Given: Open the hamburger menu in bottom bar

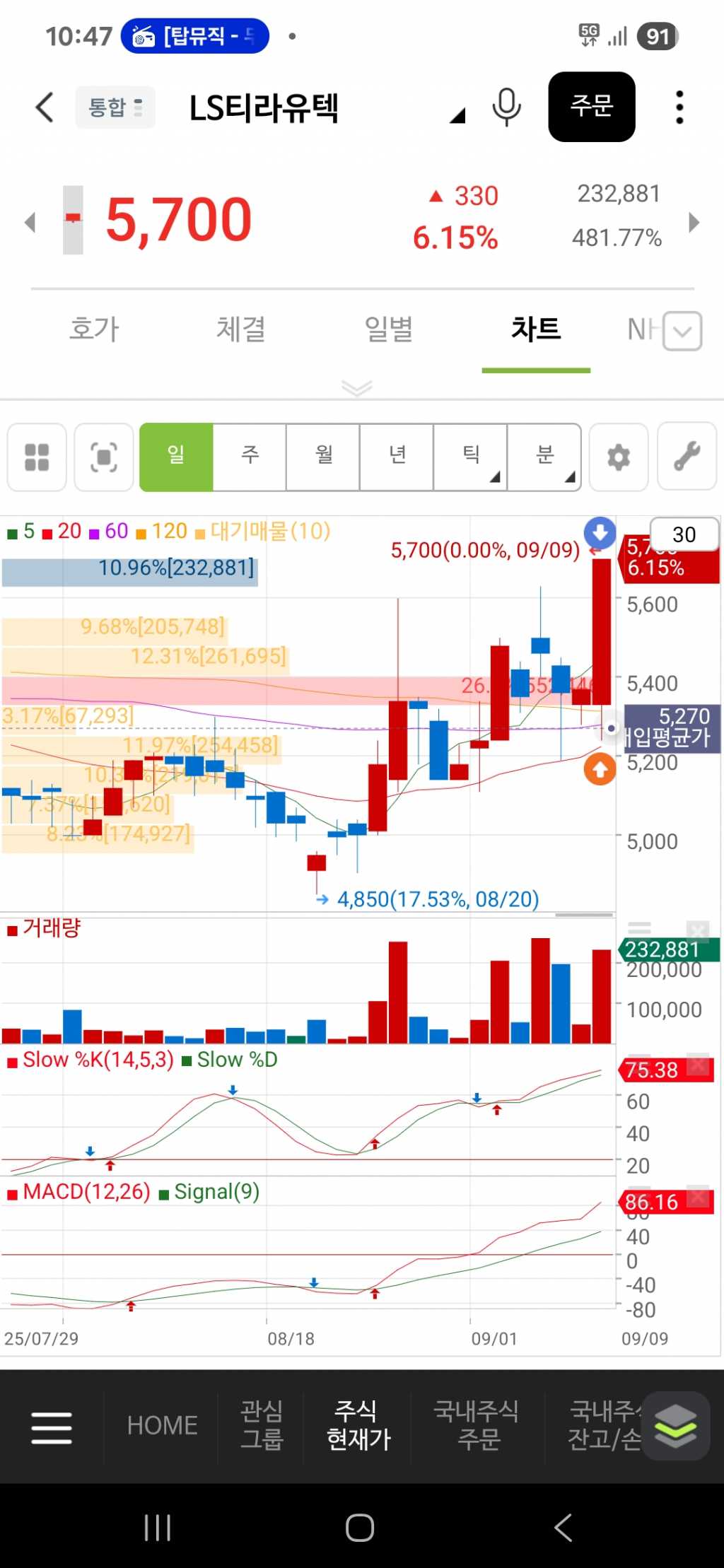Looking at the screenshot, I should [52, 1427].
